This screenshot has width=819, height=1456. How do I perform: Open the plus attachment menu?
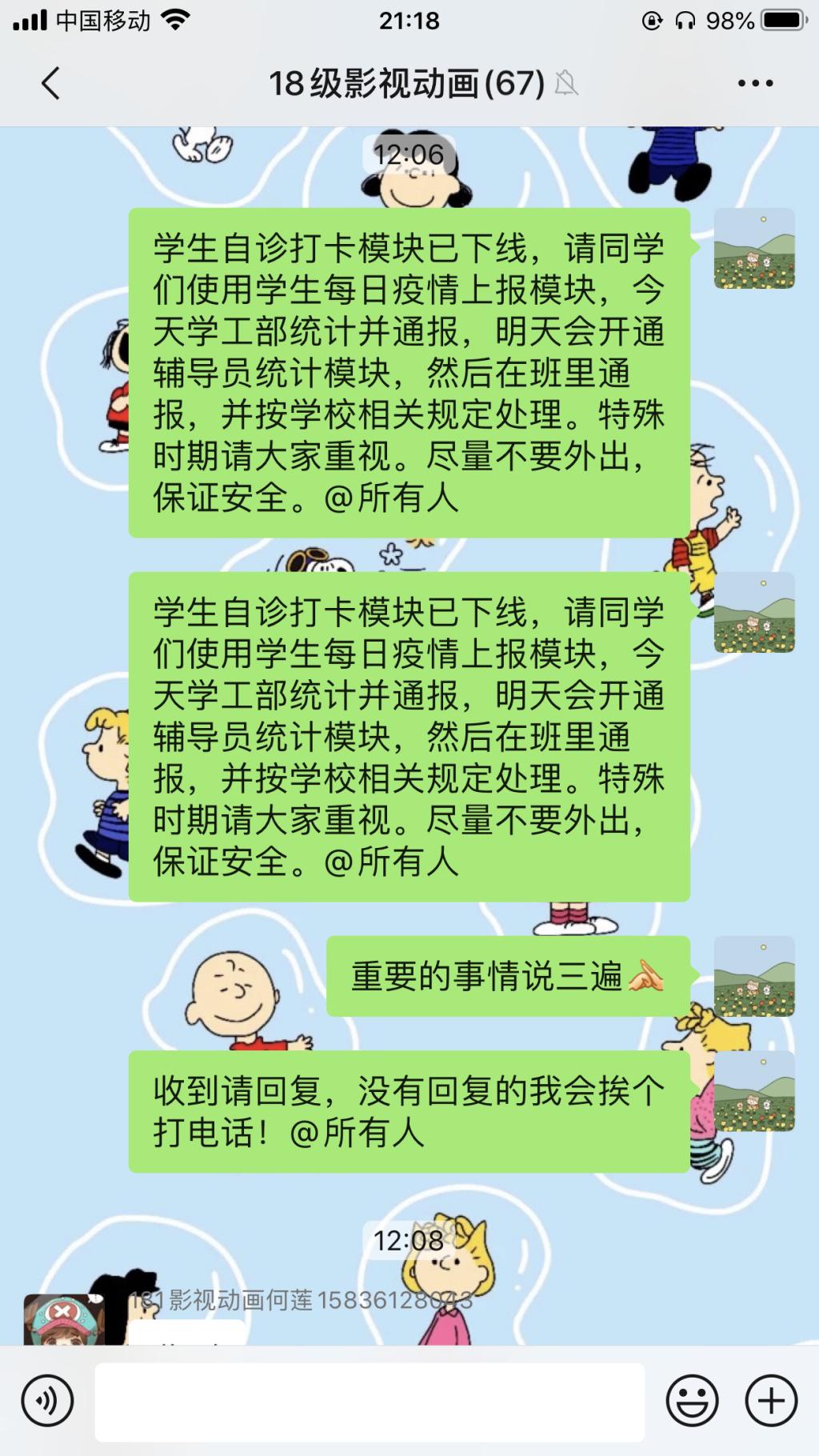coord(771,1401)
